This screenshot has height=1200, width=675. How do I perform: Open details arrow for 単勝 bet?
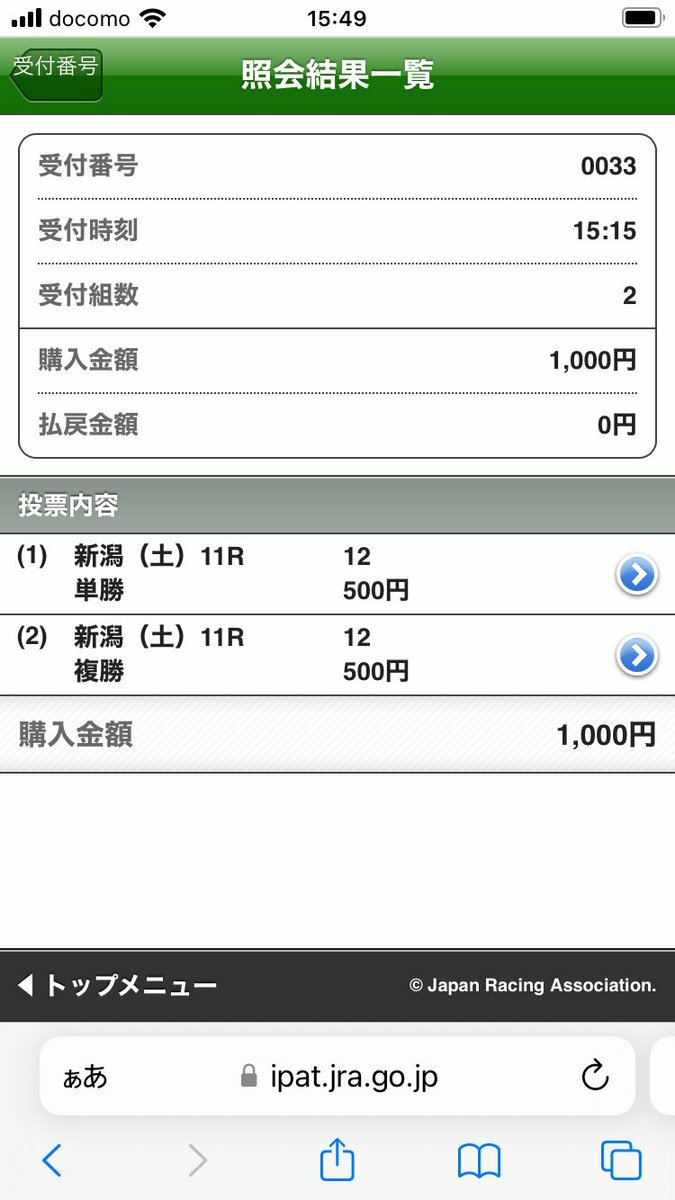pos(637,575)
